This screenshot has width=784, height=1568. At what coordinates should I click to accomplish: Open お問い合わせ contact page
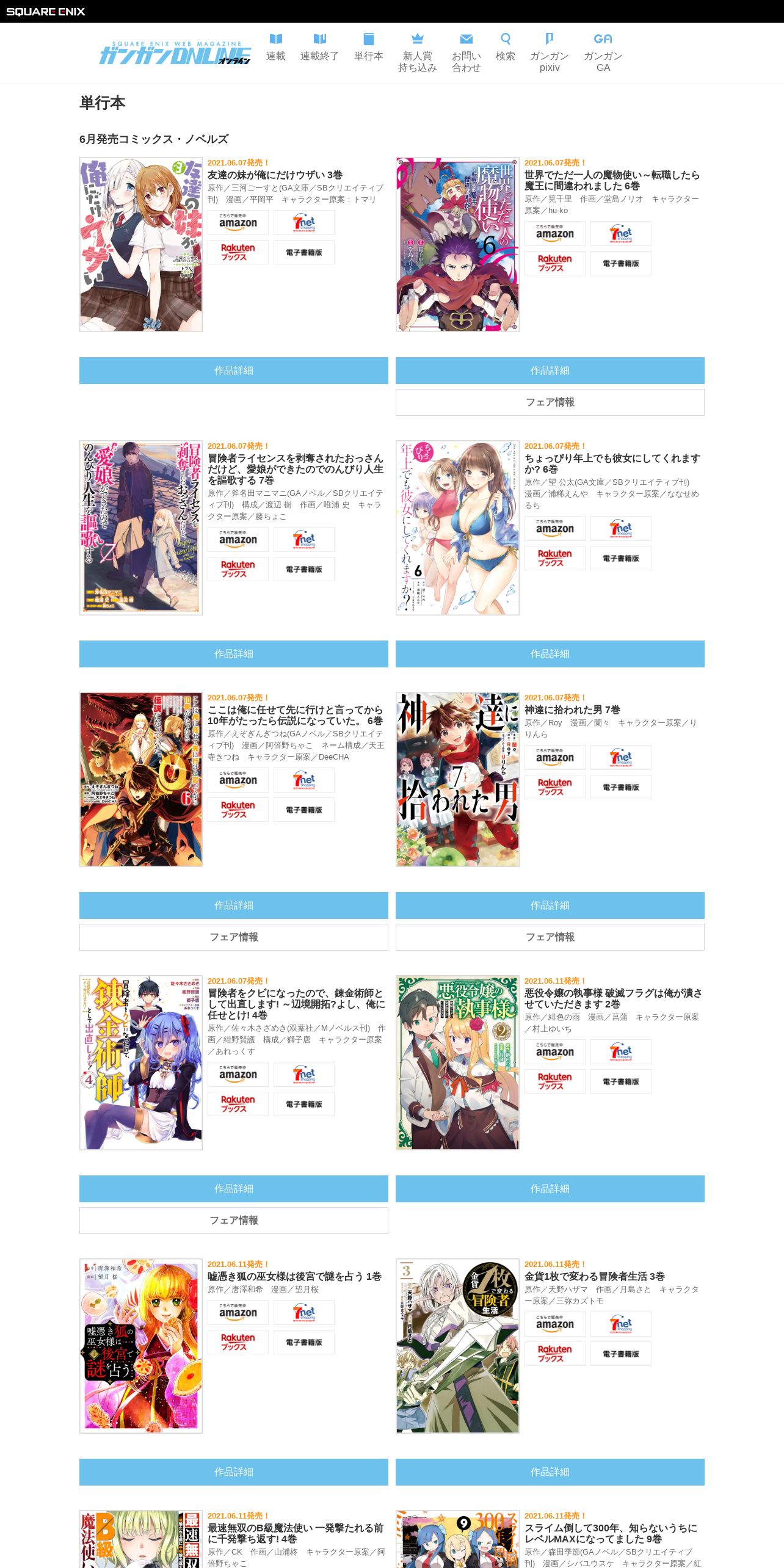pyautogui.click(x=466, y=53)
